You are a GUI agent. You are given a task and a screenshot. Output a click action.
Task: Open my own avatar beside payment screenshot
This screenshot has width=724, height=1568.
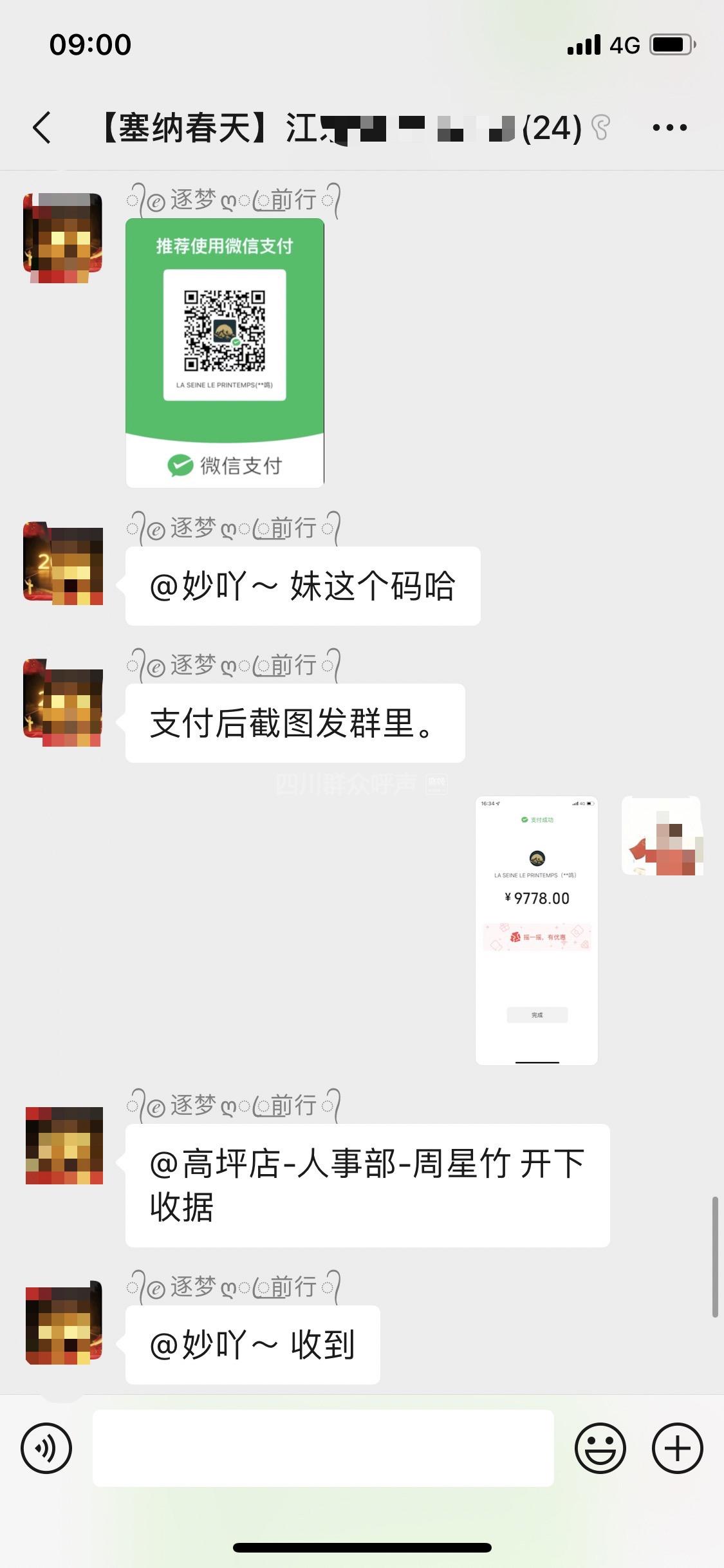tap(662, 836)
